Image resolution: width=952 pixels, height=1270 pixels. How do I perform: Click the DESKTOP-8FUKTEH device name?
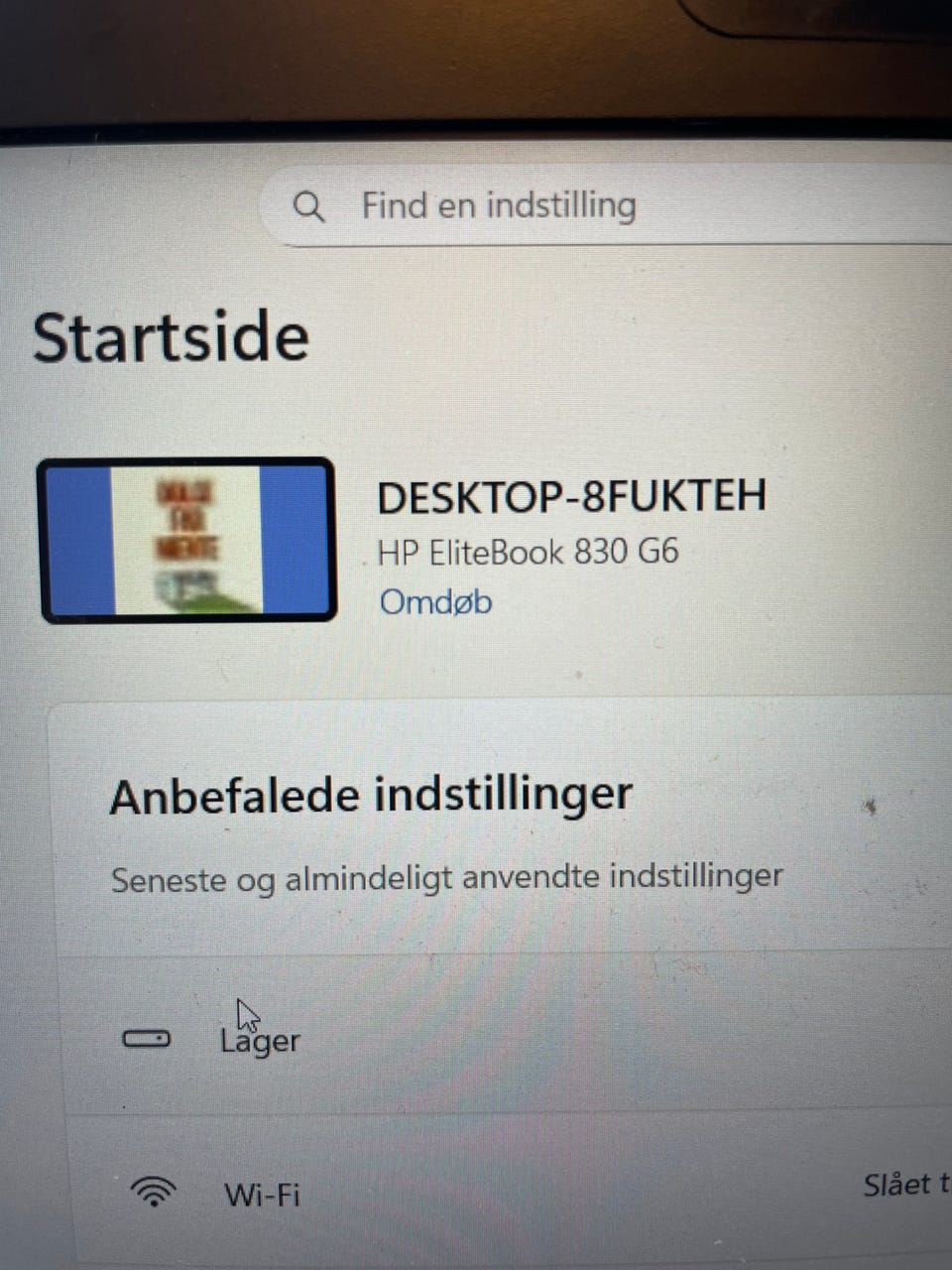coord(573,495)
